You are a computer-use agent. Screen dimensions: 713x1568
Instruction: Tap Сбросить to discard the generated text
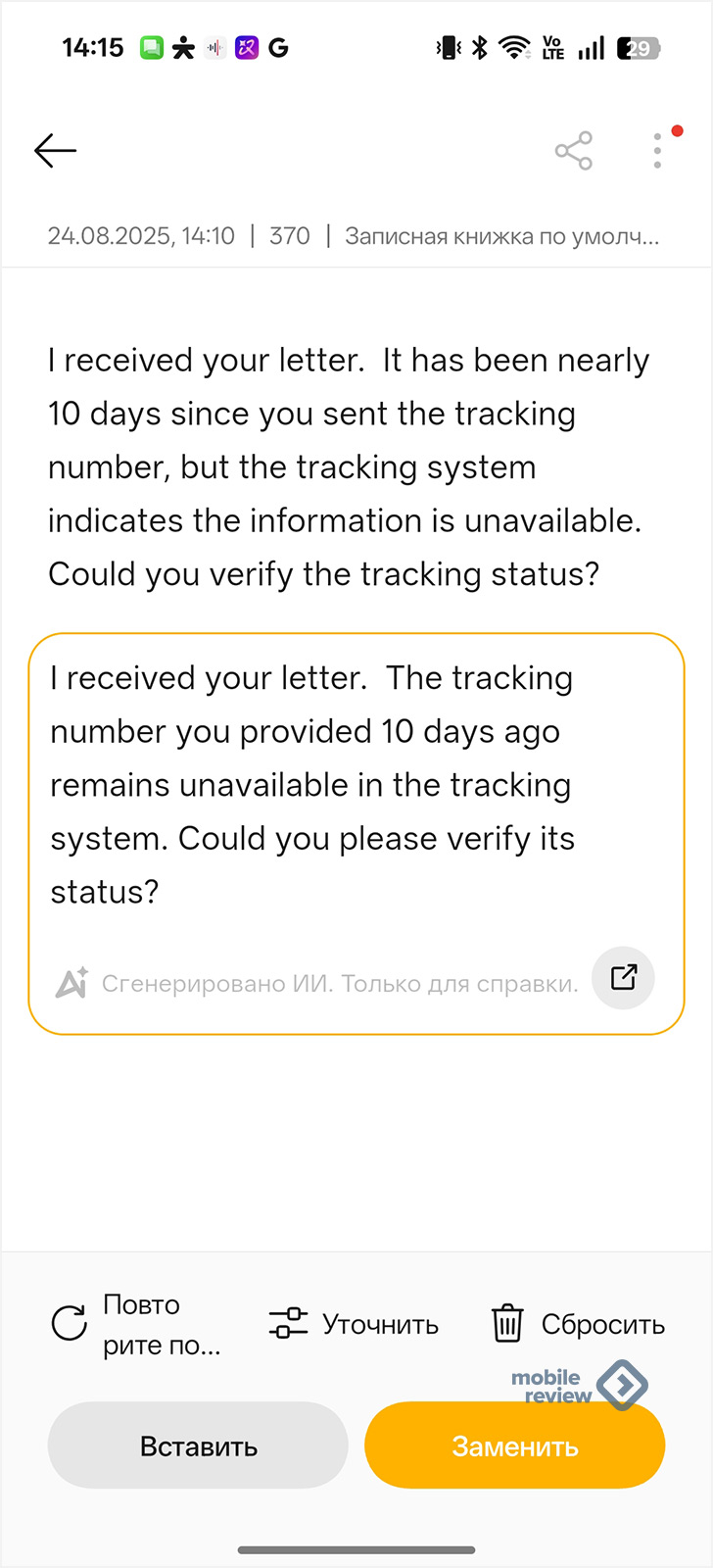tap(578, 1325)
